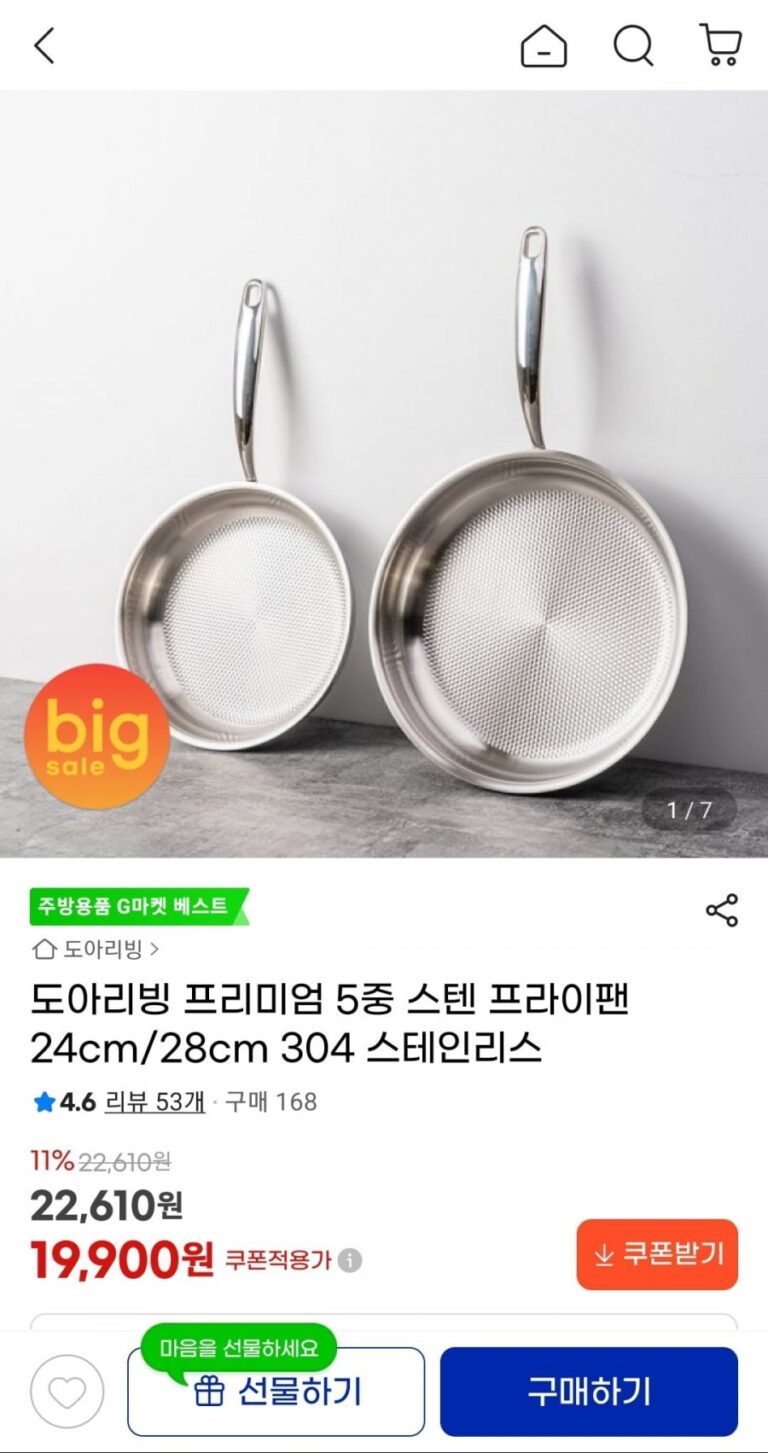The height and width of the screenshot is (1453, 768).
Task: Share this frying pan product
Action: click(721, 910)
